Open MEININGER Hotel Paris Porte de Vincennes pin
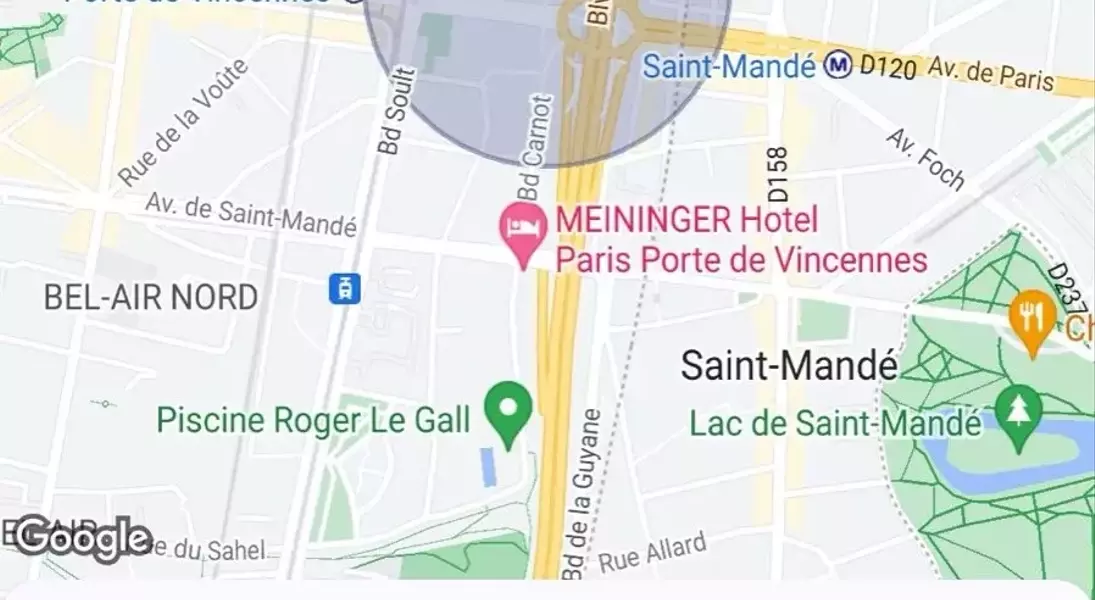Viewport: 1095px width, 600px height. pos(523,229)
